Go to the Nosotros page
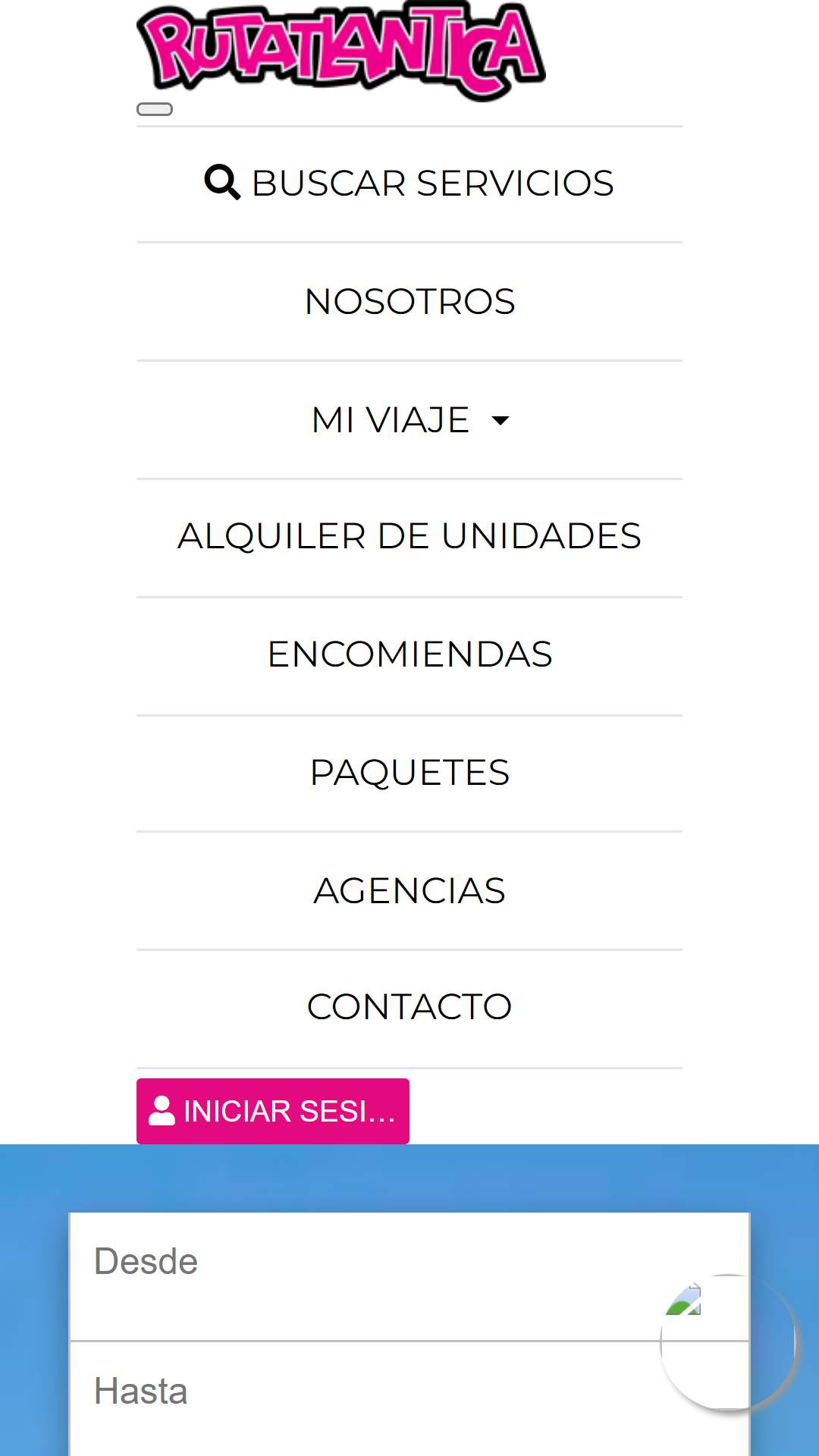The width and height of the screenshot is (819, 1456). [x=409, y=302]
